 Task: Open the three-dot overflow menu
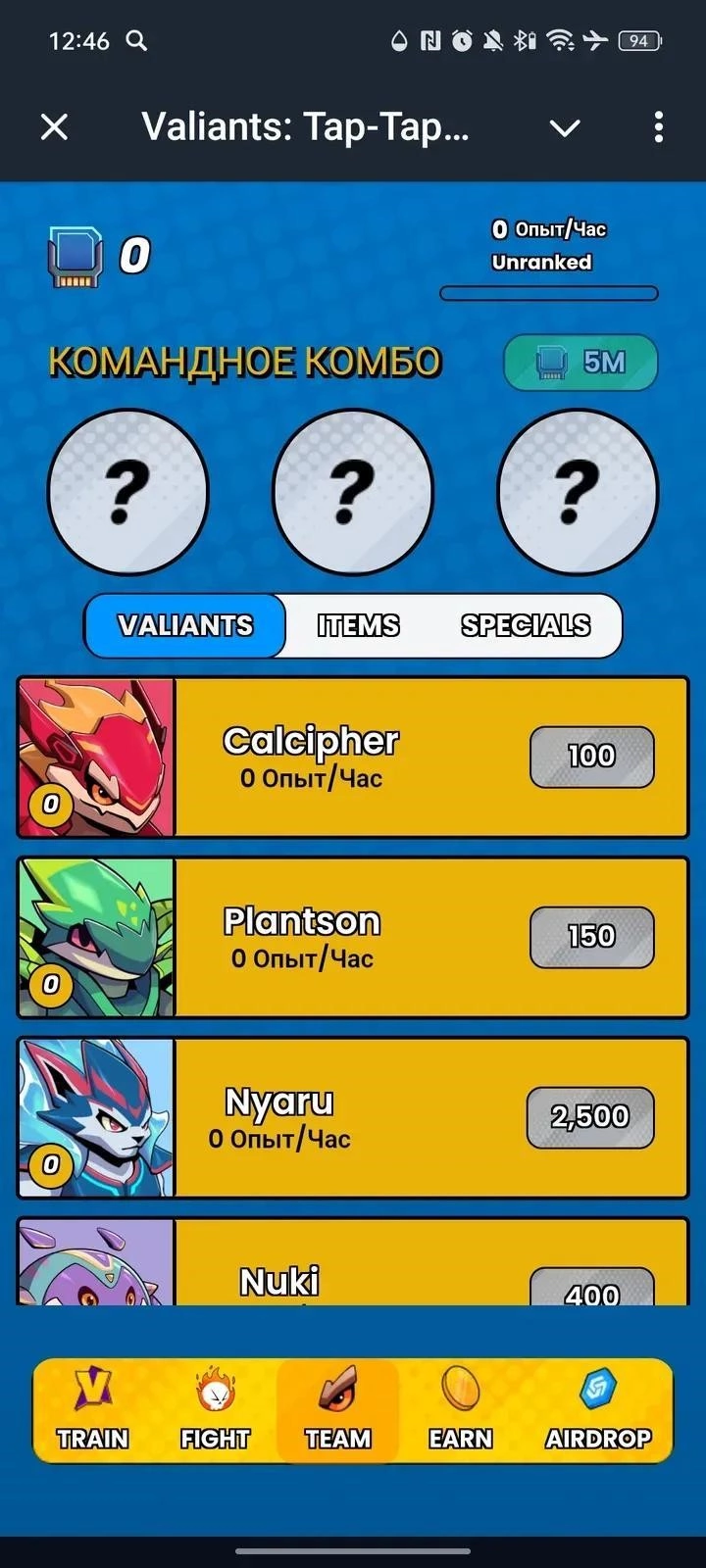tap(658, 126)
